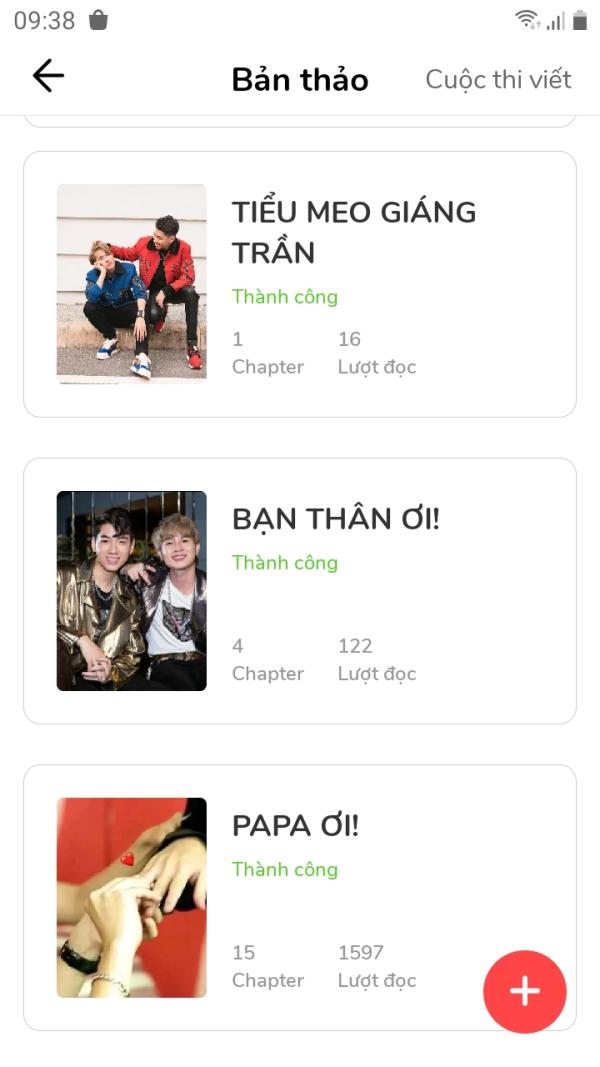Screen dimensions: 600x1067
Task: Open the TIỂU MEO GIÁNG TRẦN draft
Action: [354, 231]
